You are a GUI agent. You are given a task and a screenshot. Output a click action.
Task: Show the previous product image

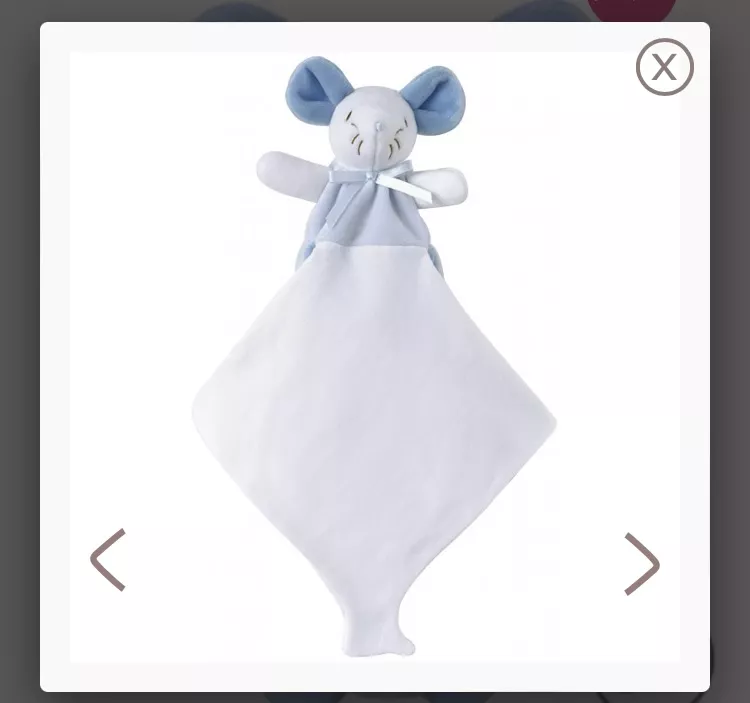(x=108, y=560)
